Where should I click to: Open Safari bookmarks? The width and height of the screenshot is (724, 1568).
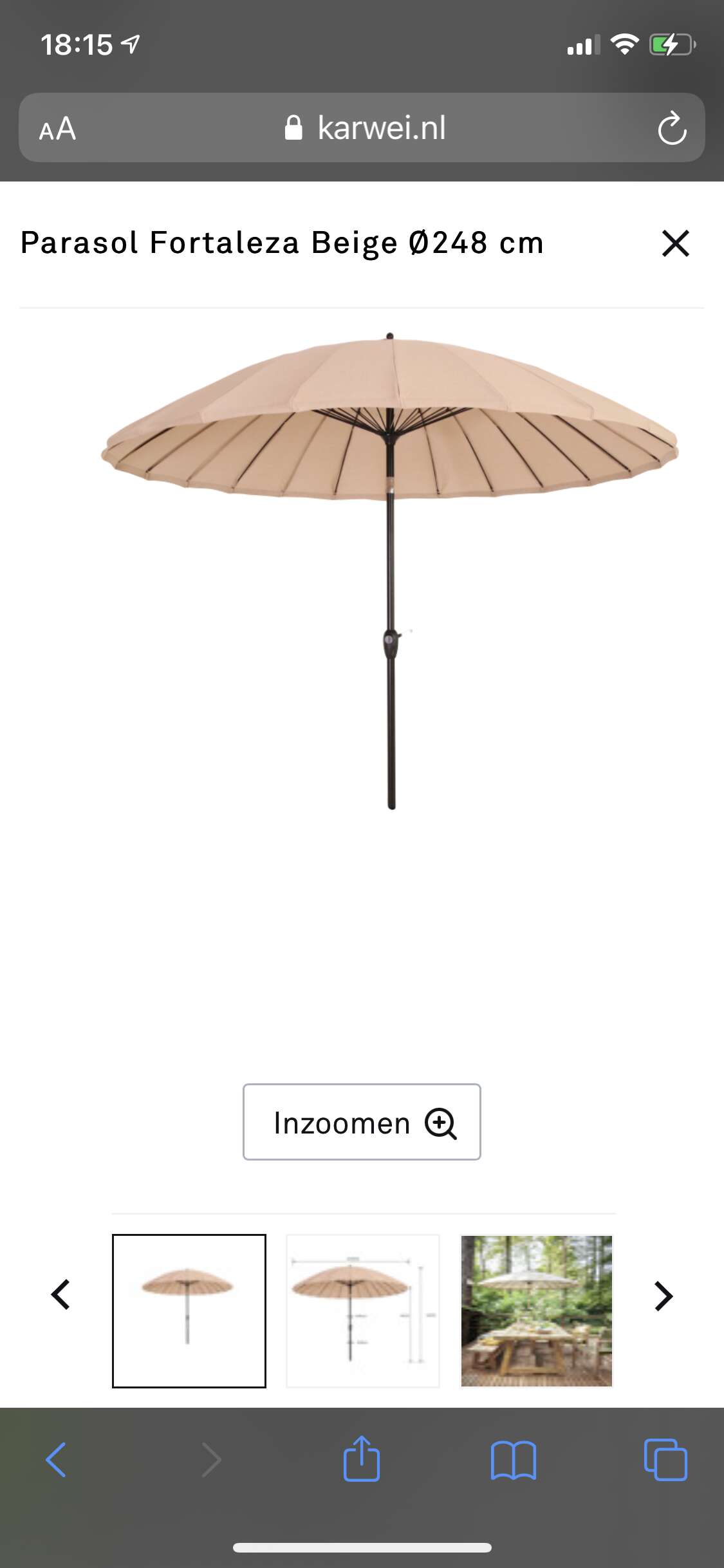(513, 1460)
